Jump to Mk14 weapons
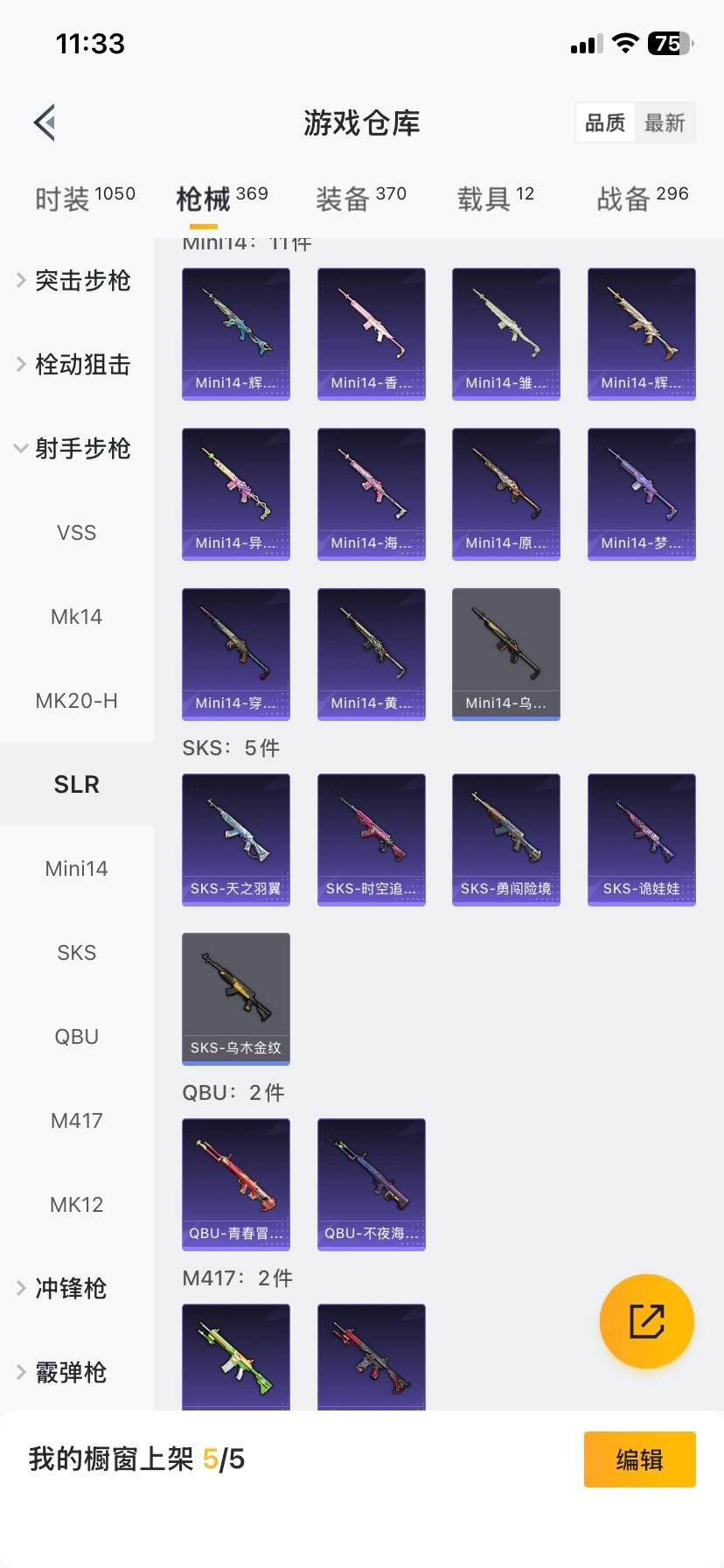 click(77, 617)
